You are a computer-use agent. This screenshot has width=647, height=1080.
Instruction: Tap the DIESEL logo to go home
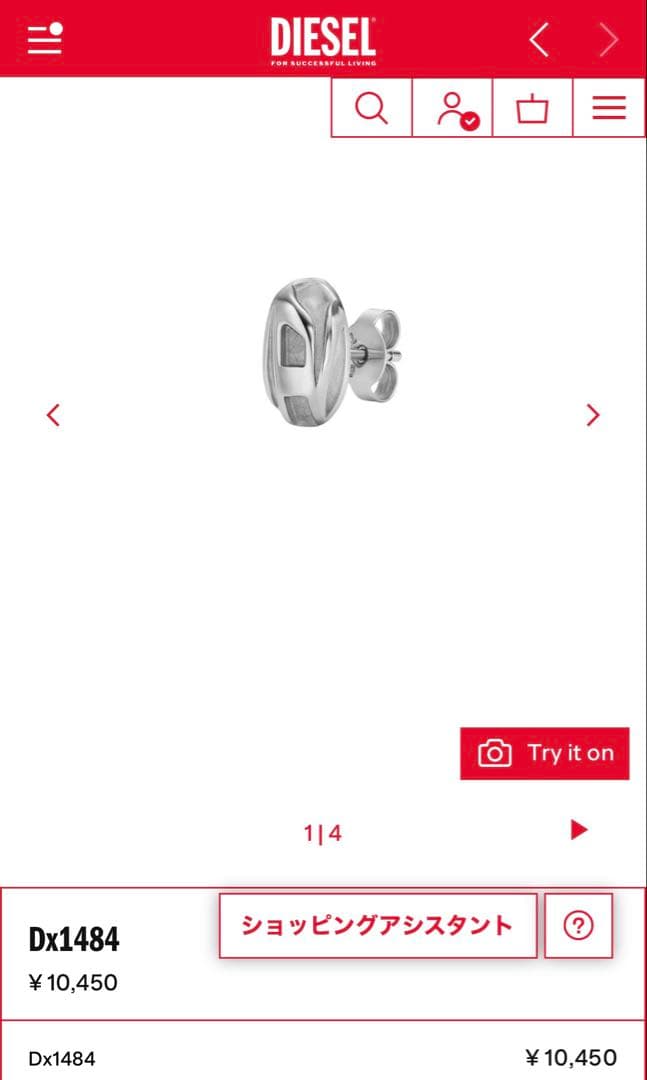323,40
